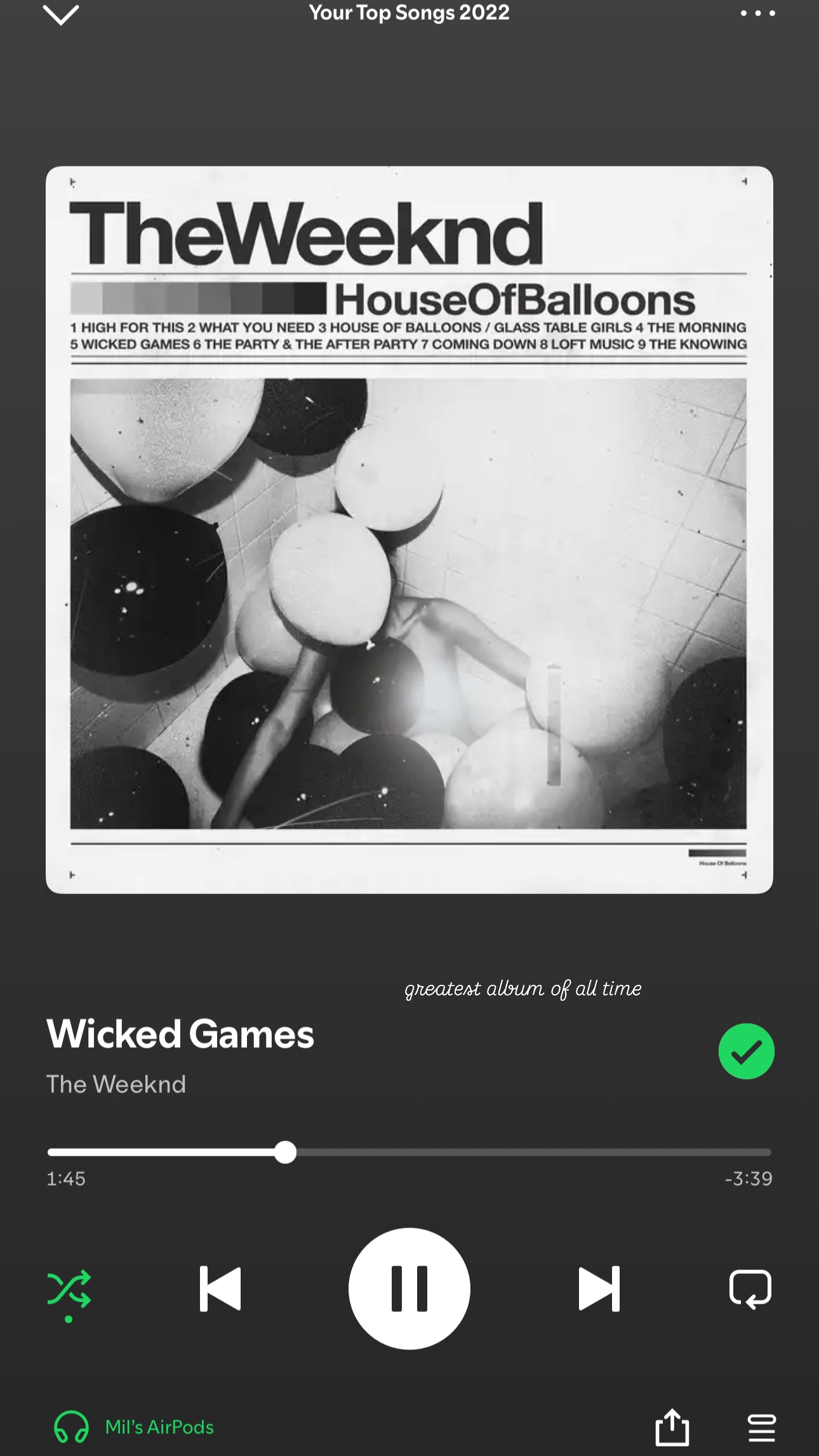Open The Weeknd artist link
This screenshot has height=1456, width=819.
point(116,1084)
